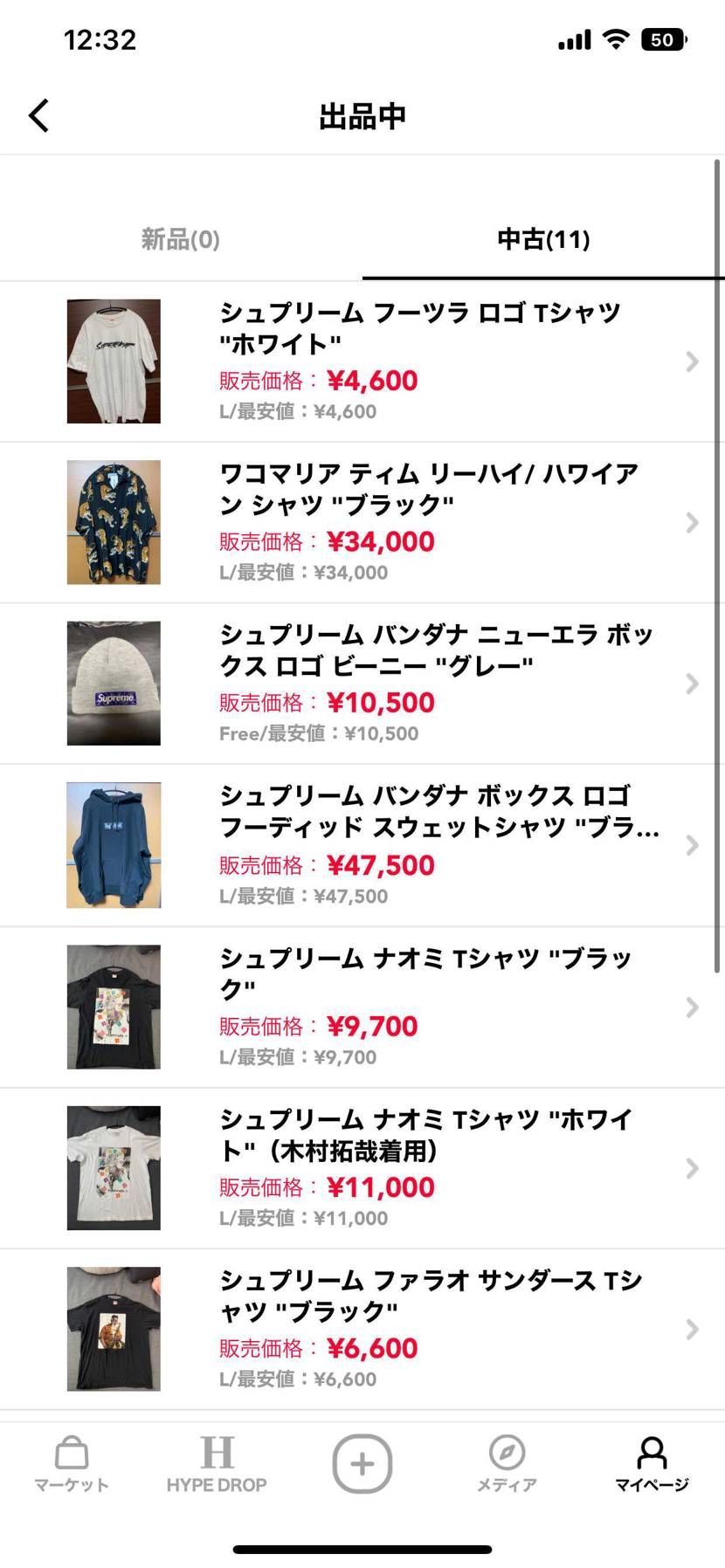Image resolution: width=725 pixels, height=1568 pixels.
Task: Expand the シュプリーム ナオミ Tシャツ ブラック entry
Action: coord(693,1006)
